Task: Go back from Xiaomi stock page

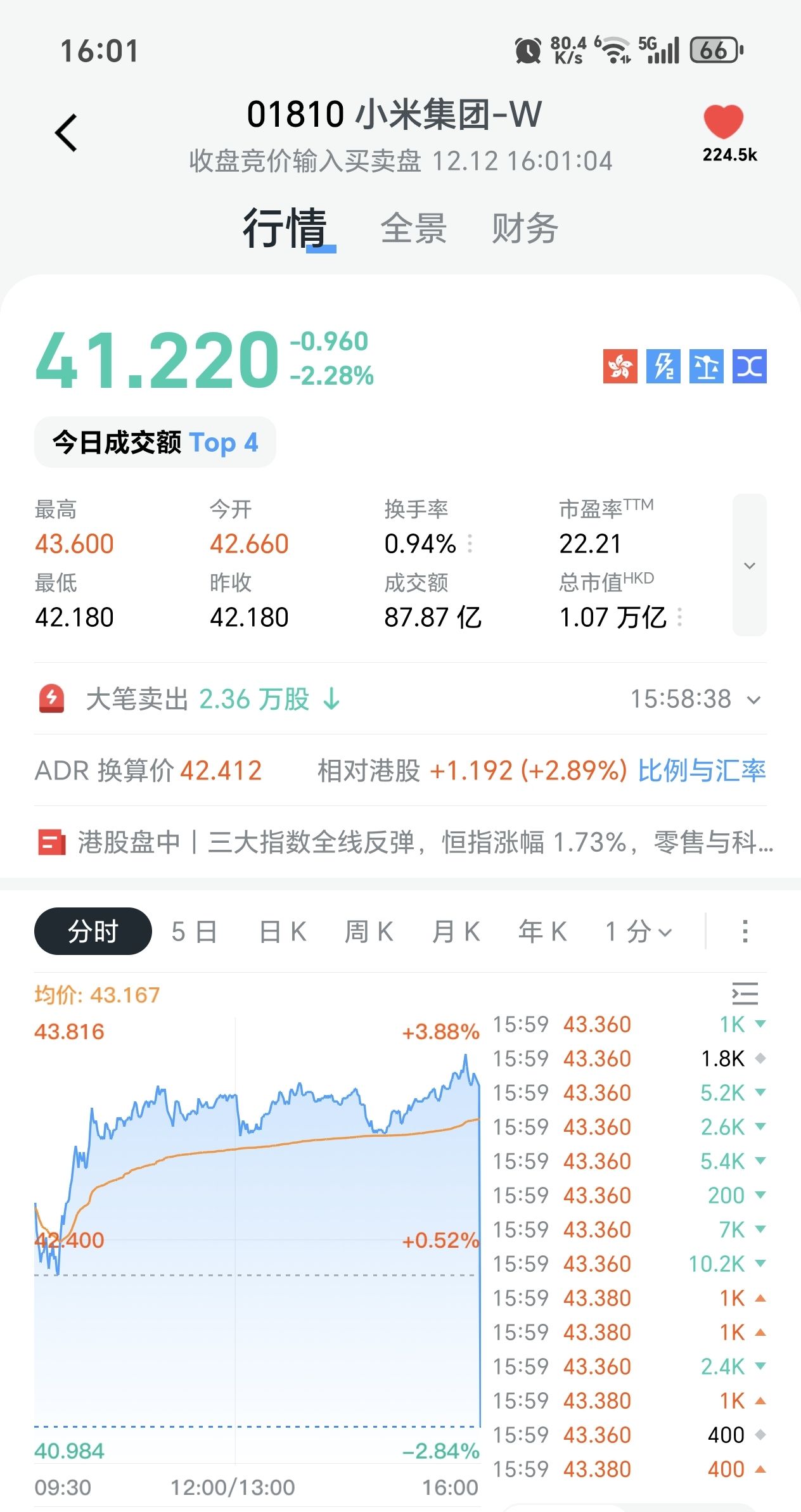Action: 67,133
